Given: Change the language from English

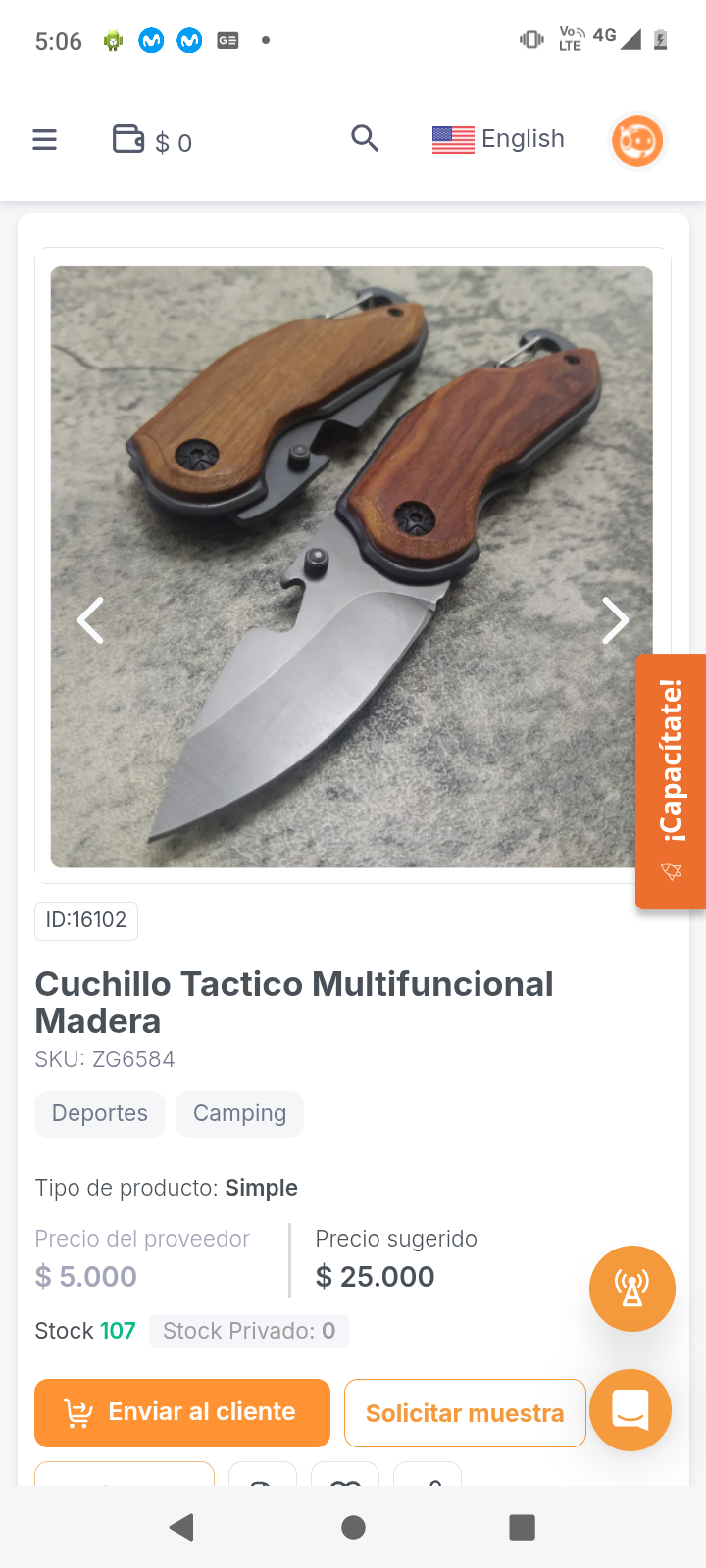Looking at the screenshot, I should point(498,139).
